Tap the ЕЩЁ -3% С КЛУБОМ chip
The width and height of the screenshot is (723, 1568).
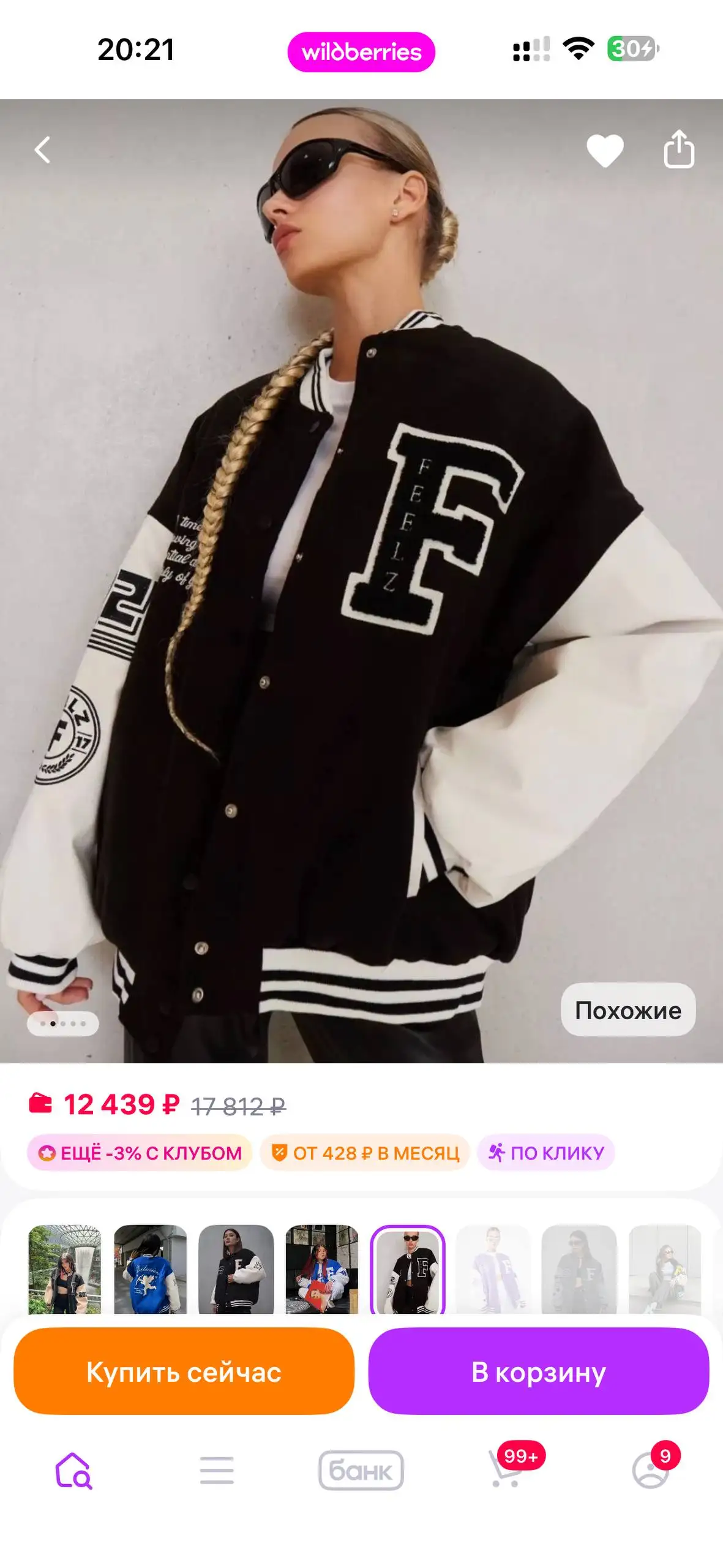pyautogui.click(x=140, y=1153)
